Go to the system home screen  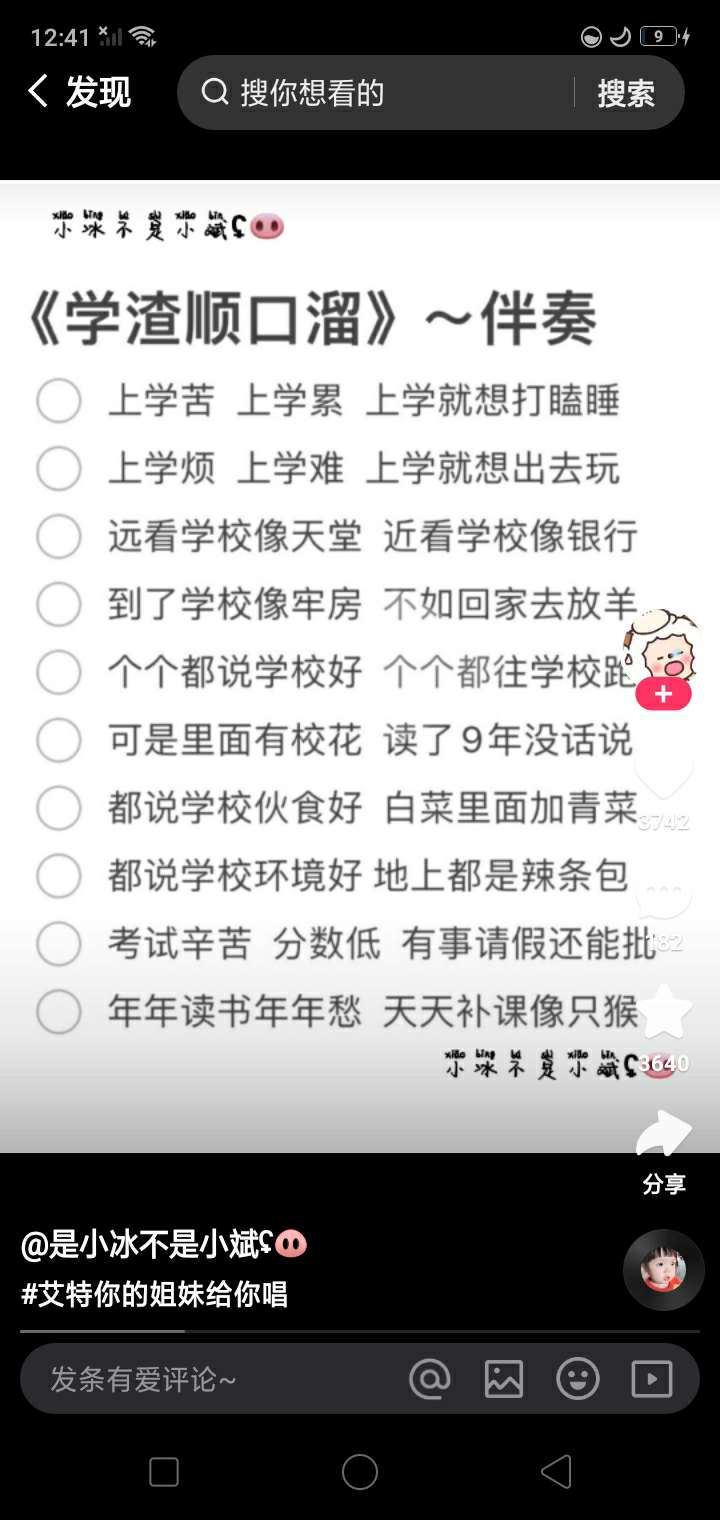pos(360,1471)
